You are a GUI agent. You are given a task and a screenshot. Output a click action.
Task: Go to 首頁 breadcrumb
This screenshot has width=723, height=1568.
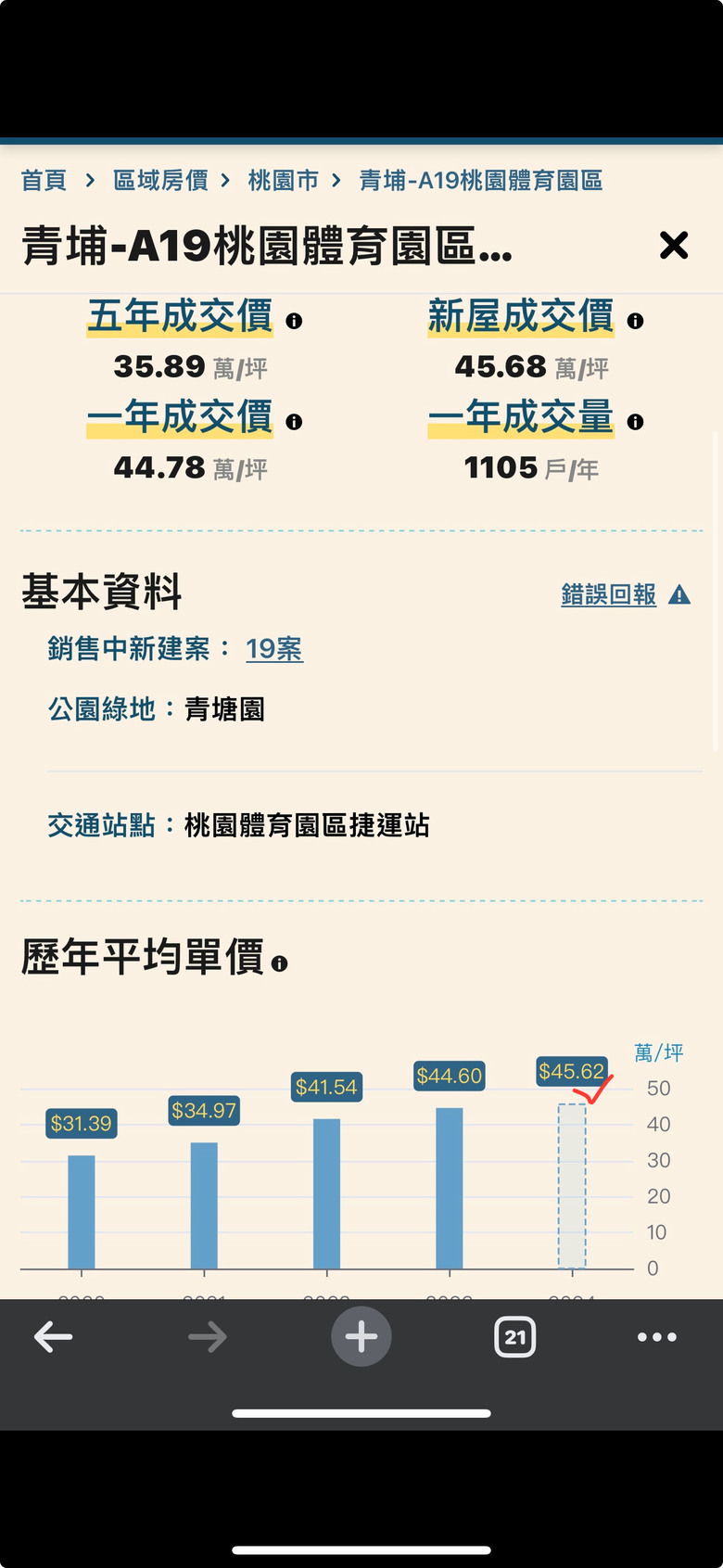tap(44, 180)
